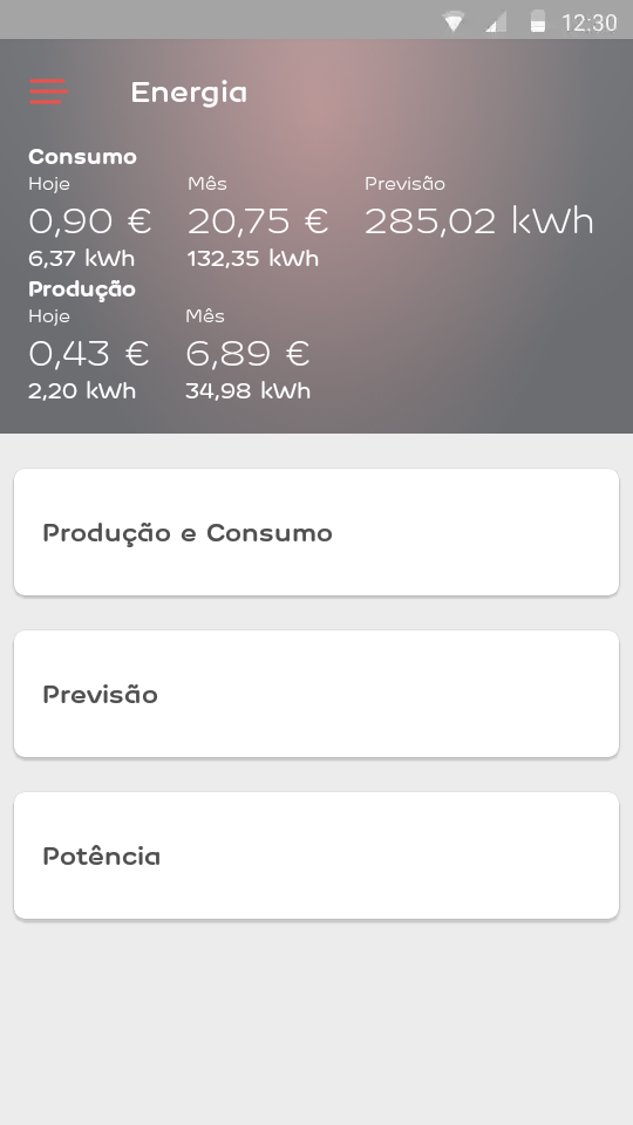View the Previsão card
The height and width of the screenshot is (1125, 633).
pos(316,694)
